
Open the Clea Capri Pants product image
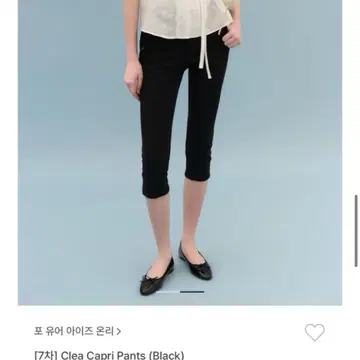(180, 152)
